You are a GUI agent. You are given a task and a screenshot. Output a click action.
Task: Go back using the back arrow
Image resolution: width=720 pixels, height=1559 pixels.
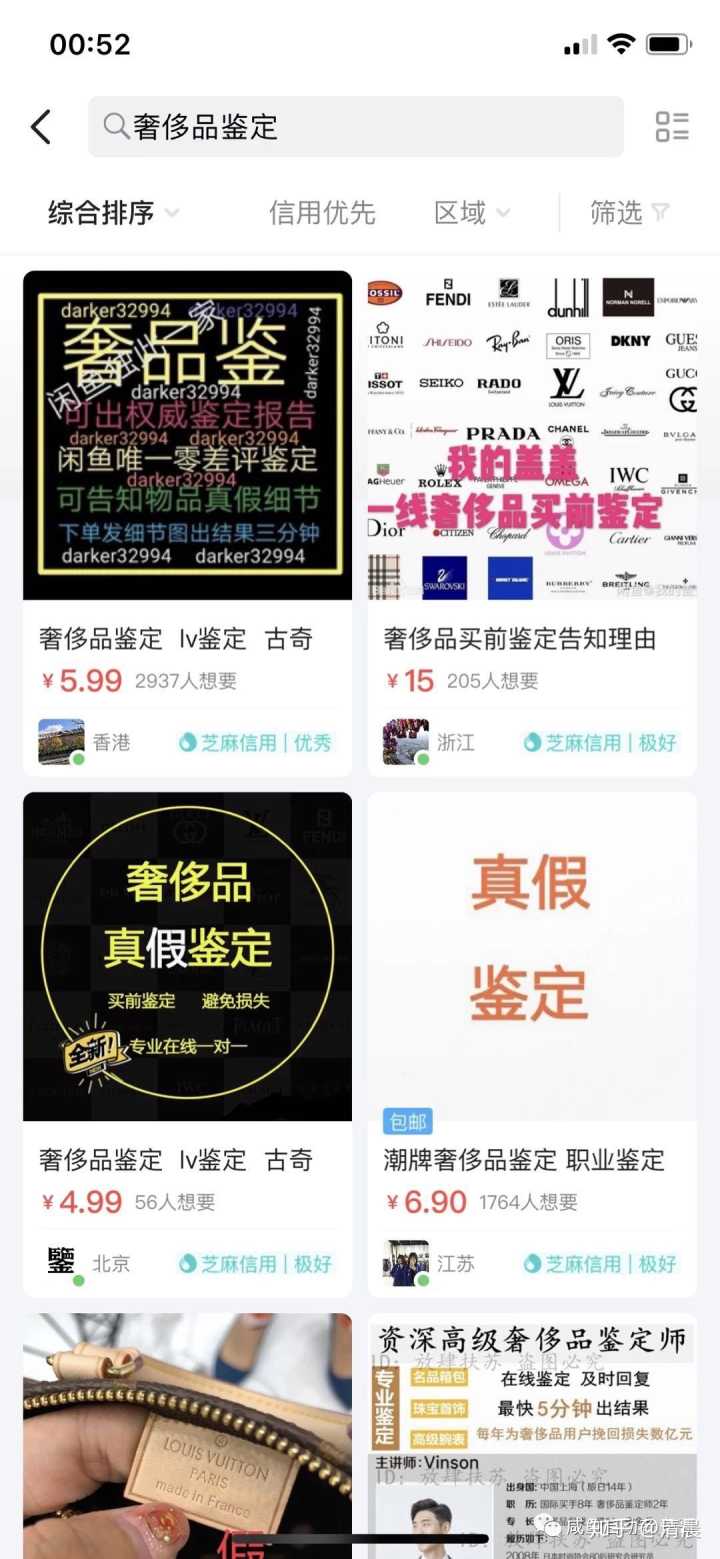(x=41, y=127)
